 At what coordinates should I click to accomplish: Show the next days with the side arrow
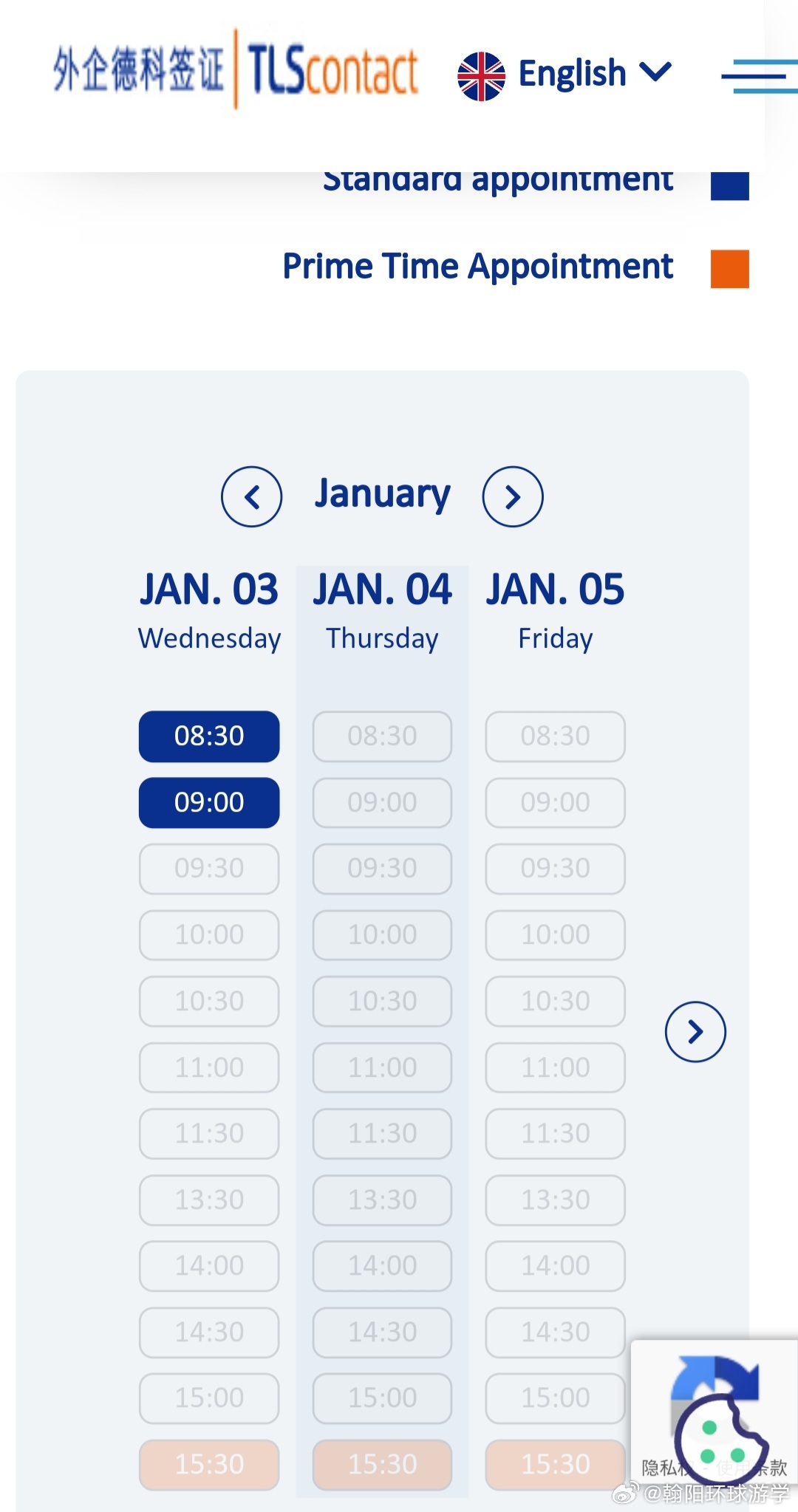(x=695, y=1032)
